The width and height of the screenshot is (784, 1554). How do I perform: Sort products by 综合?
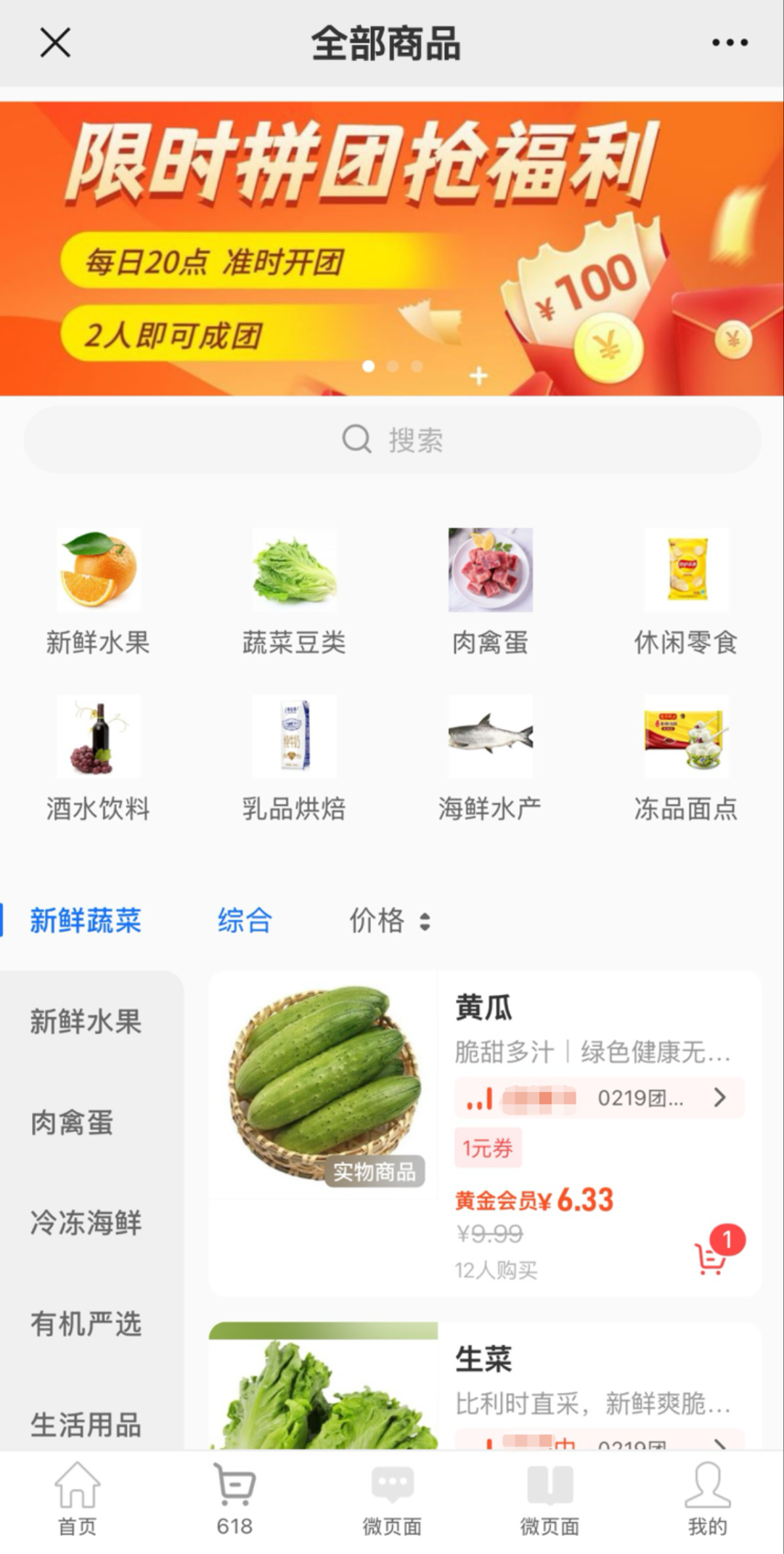point(245,921)
